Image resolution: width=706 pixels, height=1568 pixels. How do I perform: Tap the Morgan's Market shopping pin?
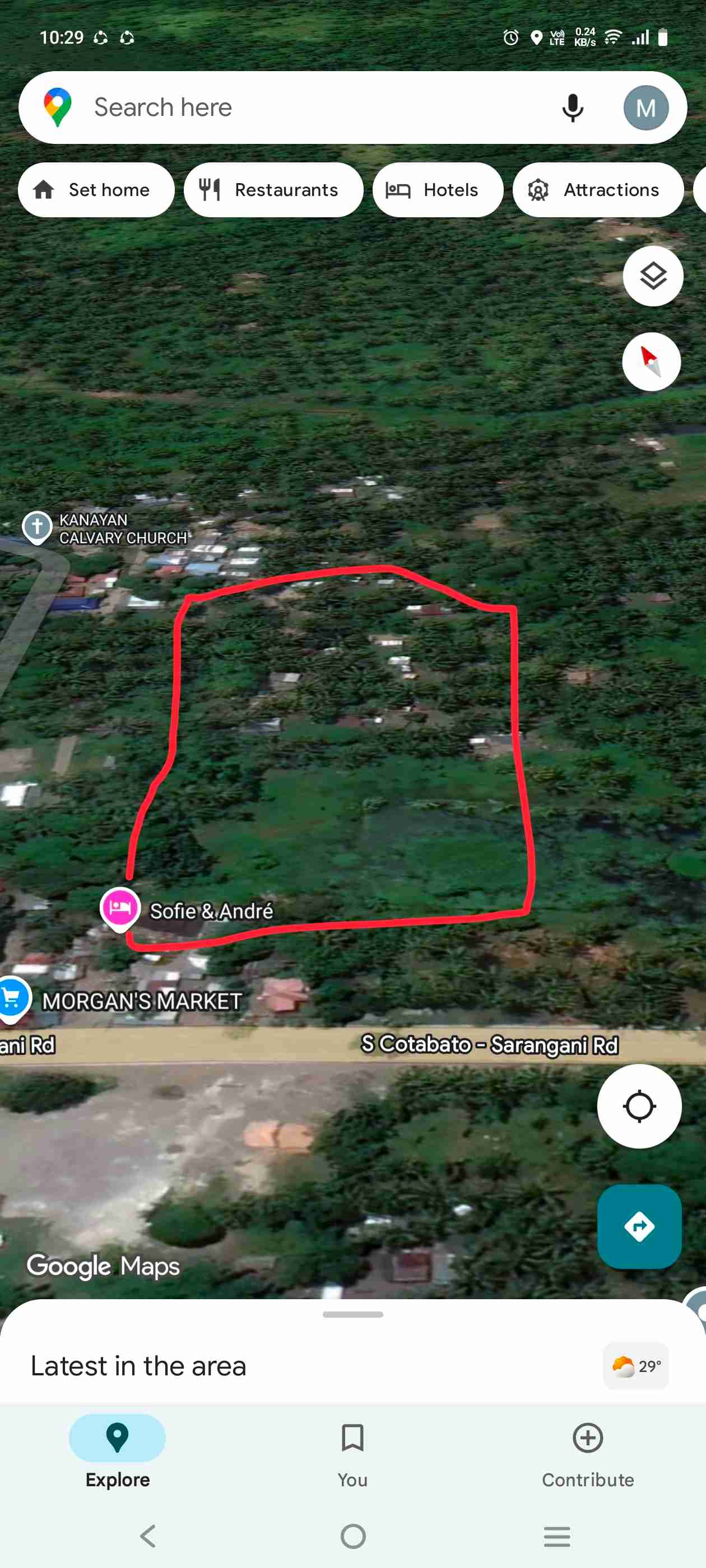(x=12, y=999)
